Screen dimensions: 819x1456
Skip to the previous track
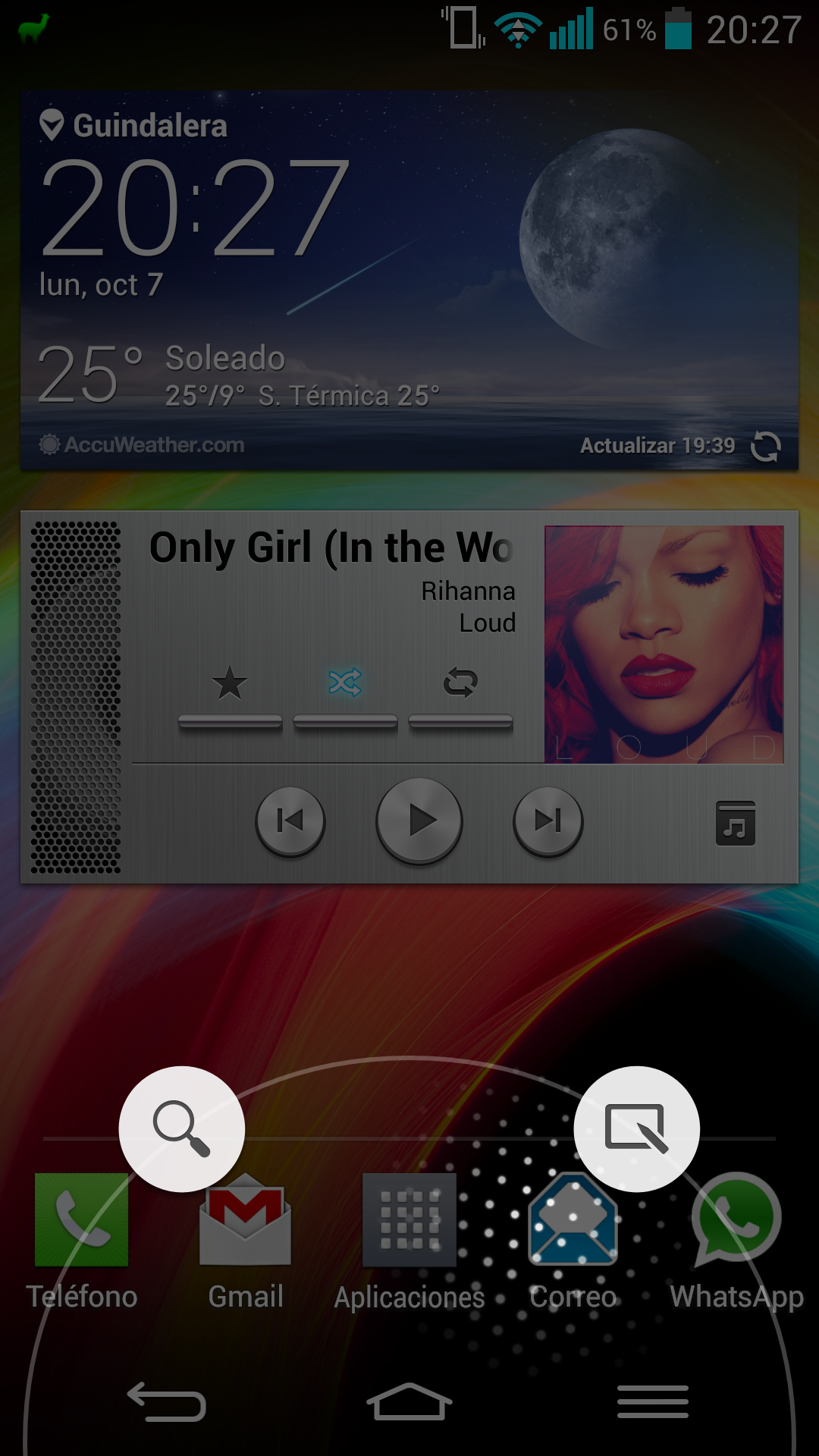[290, 821]
